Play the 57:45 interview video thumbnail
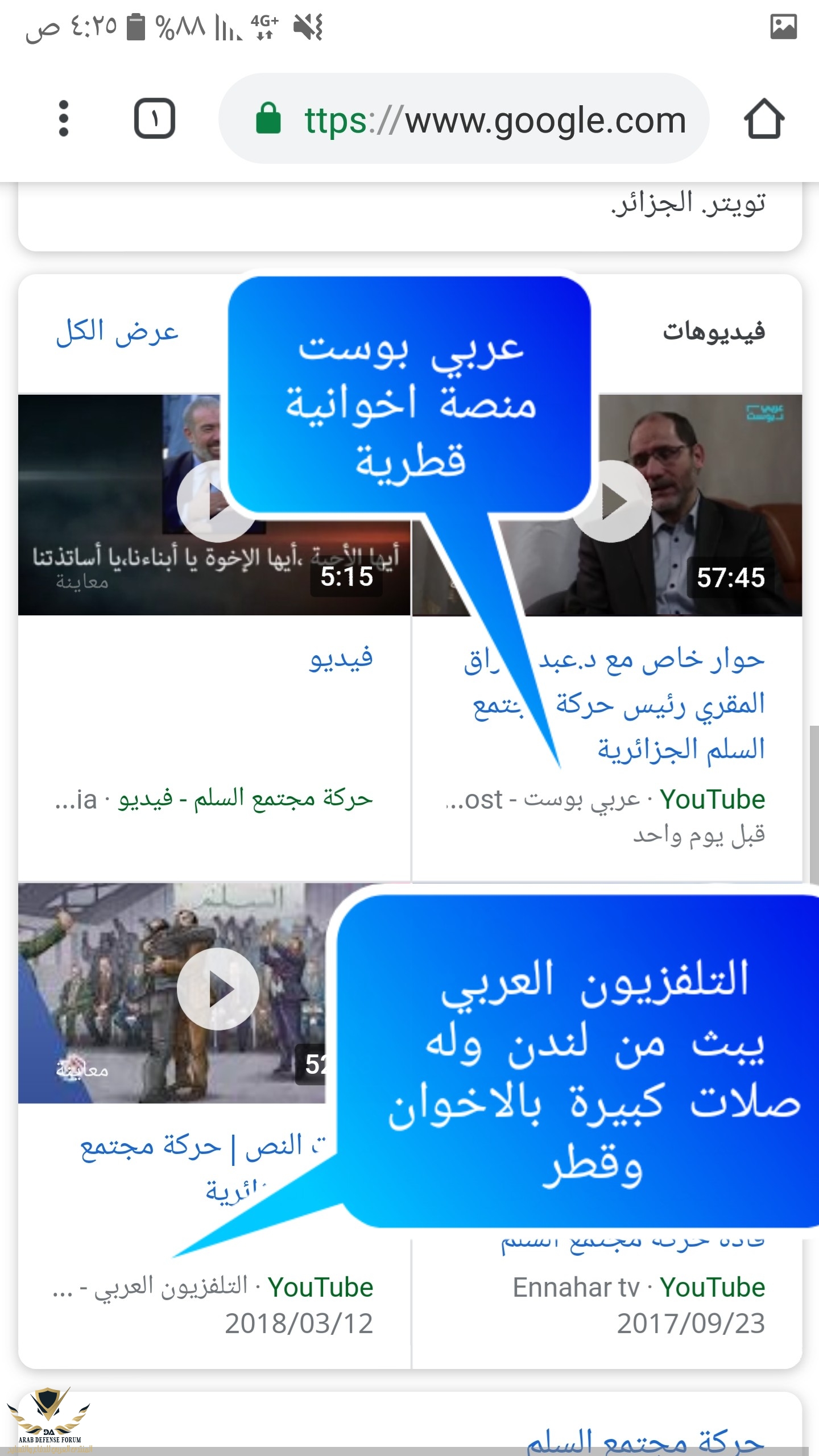 click(613, 502)
